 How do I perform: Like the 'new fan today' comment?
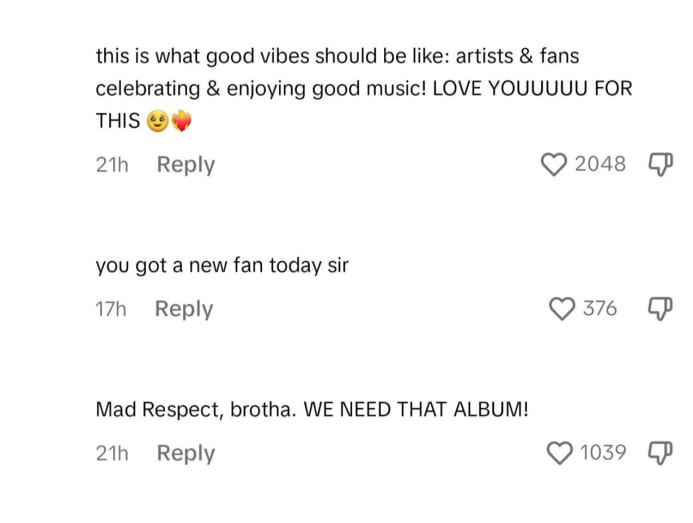click(x=563, y=309)
